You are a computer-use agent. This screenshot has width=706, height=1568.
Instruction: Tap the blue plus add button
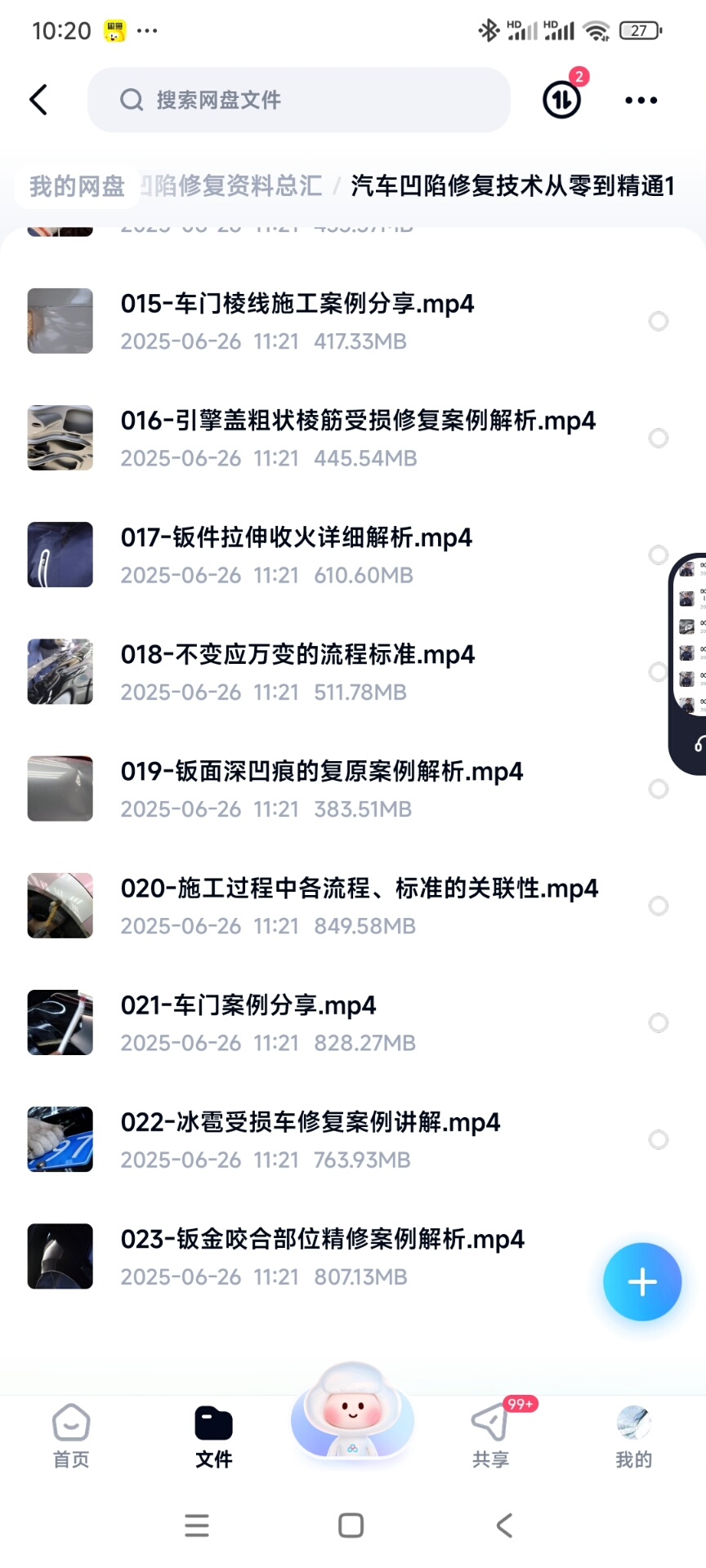[642, 1281]
